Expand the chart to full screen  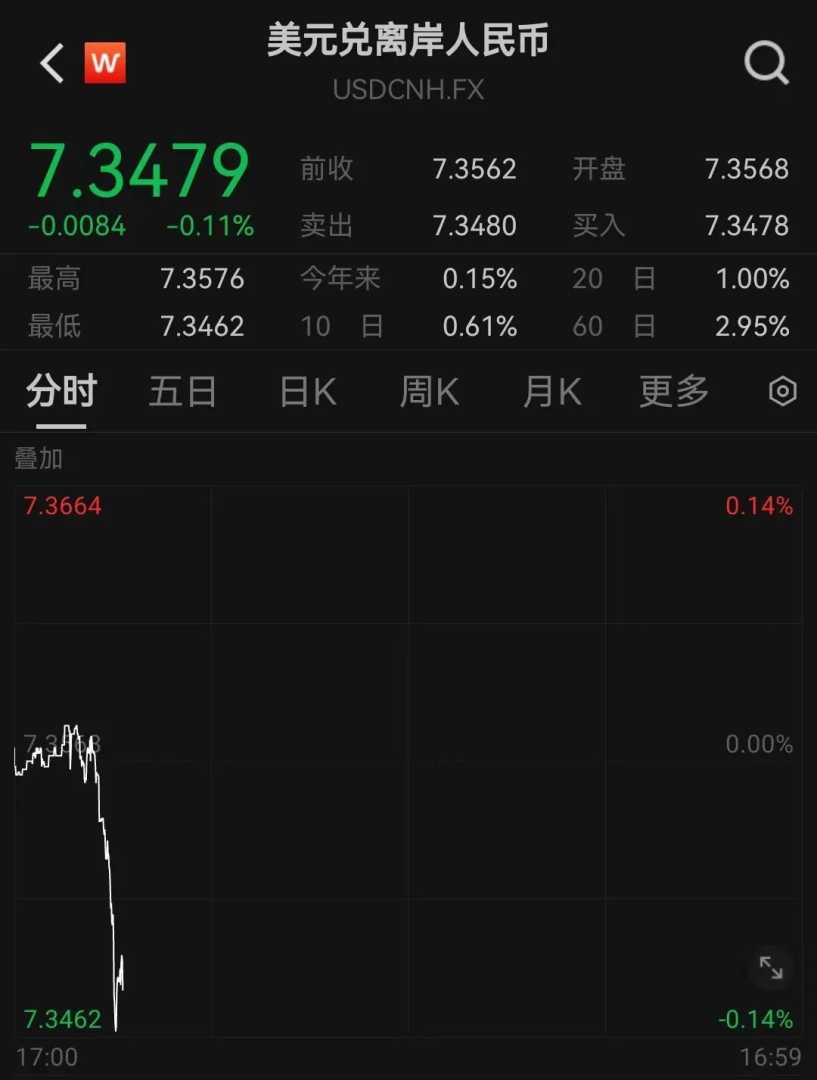771,967
